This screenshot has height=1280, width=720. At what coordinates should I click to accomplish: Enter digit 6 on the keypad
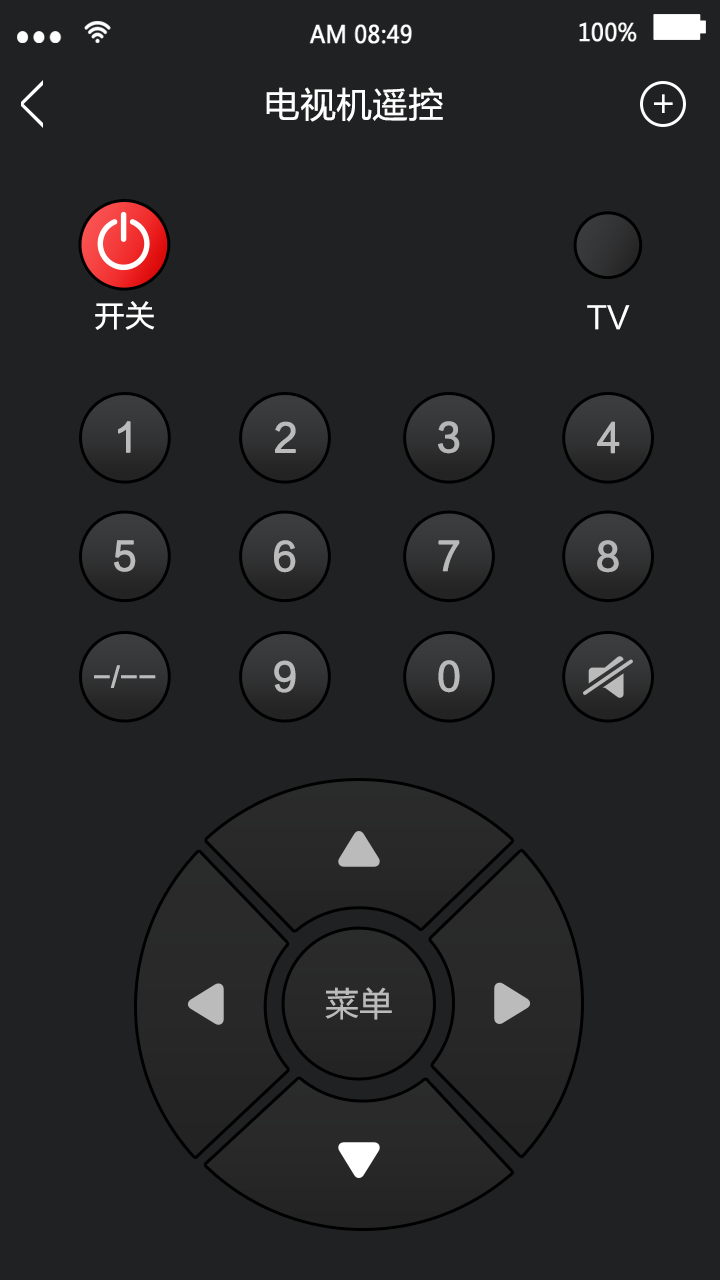[x=285, y=557]
